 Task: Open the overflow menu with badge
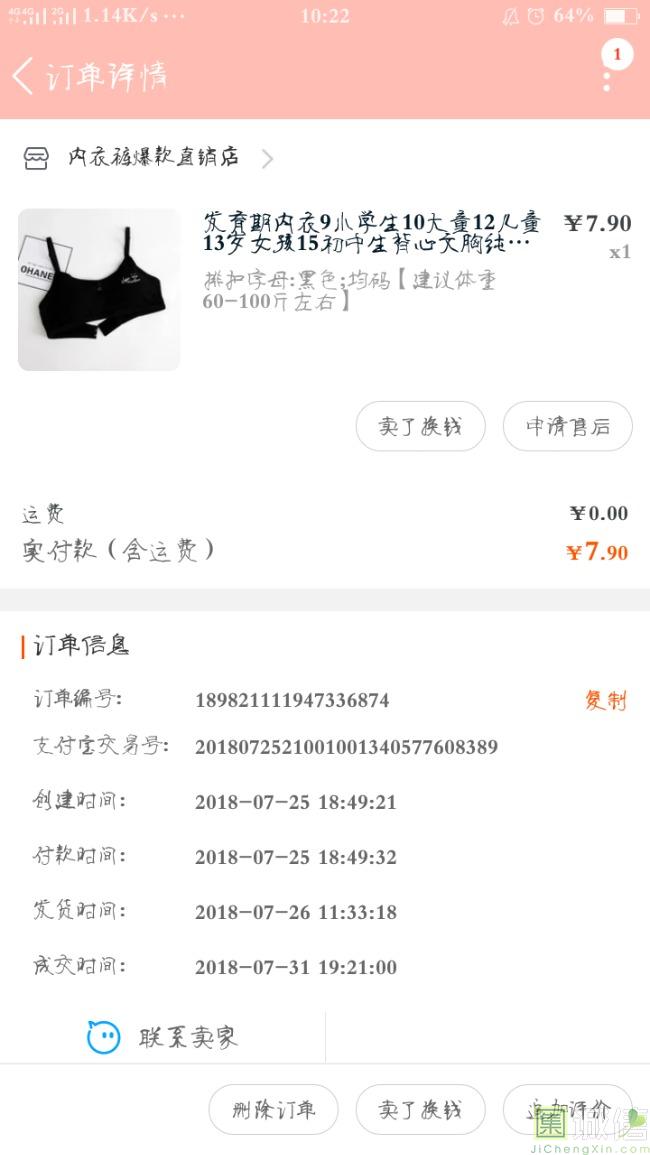click(x=609, y=71)
